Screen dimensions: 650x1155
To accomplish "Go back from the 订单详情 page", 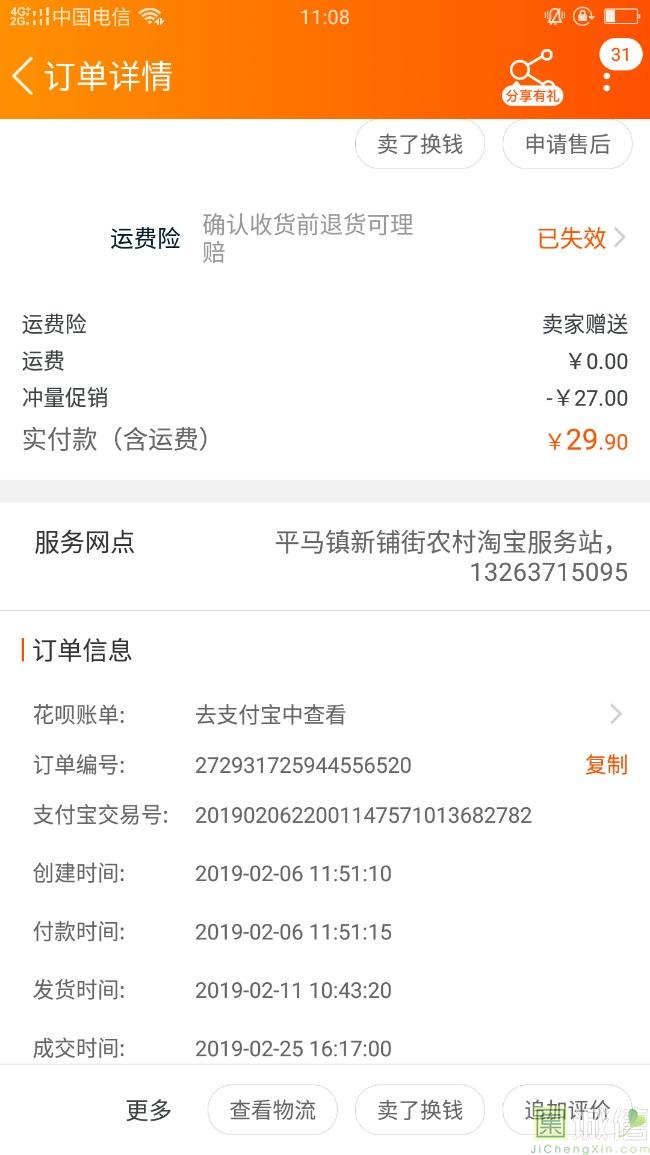I will pyautogui.click(x=24, y=76).
